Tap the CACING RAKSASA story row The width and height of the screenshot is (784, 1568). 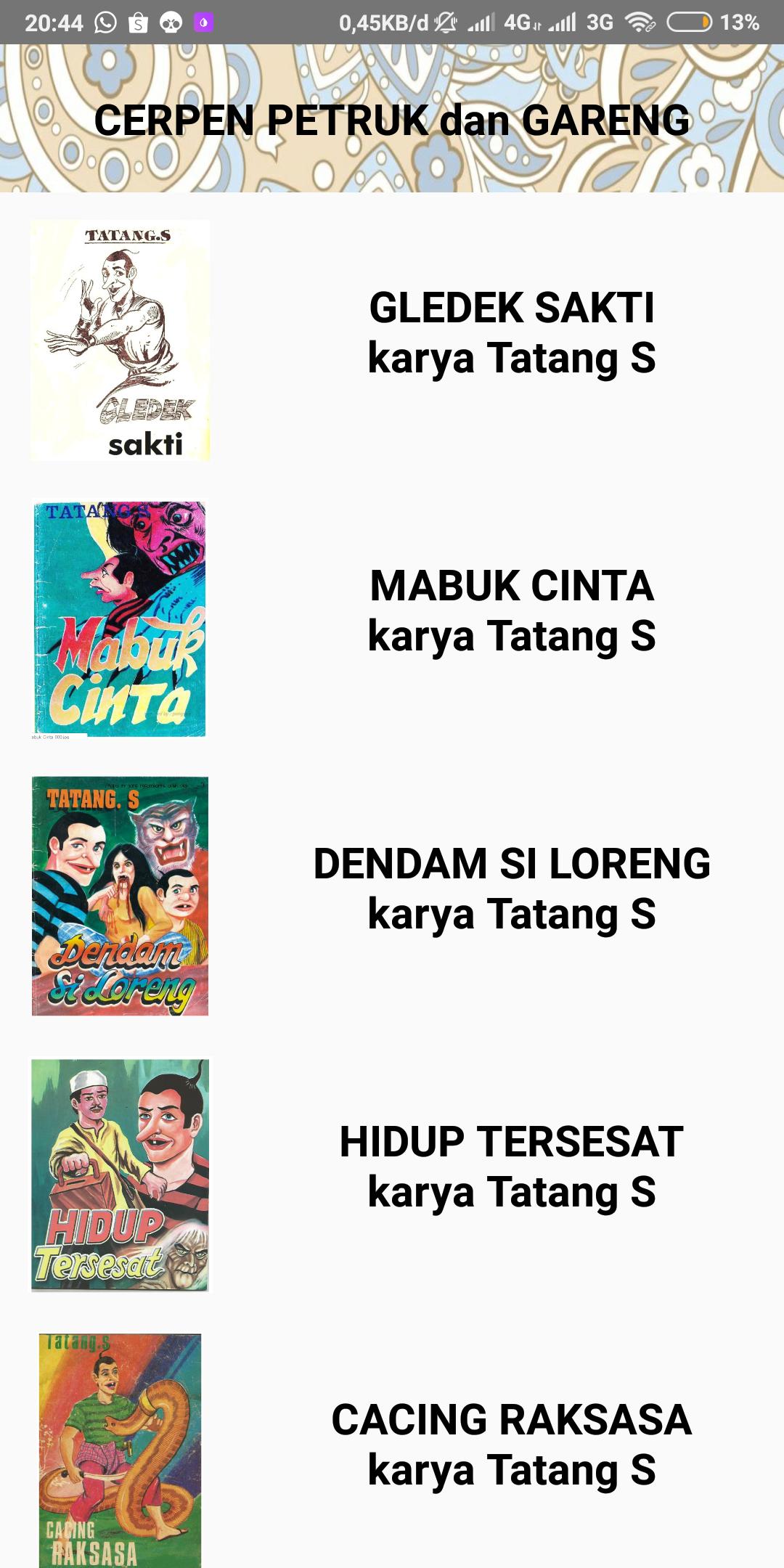511,1445
